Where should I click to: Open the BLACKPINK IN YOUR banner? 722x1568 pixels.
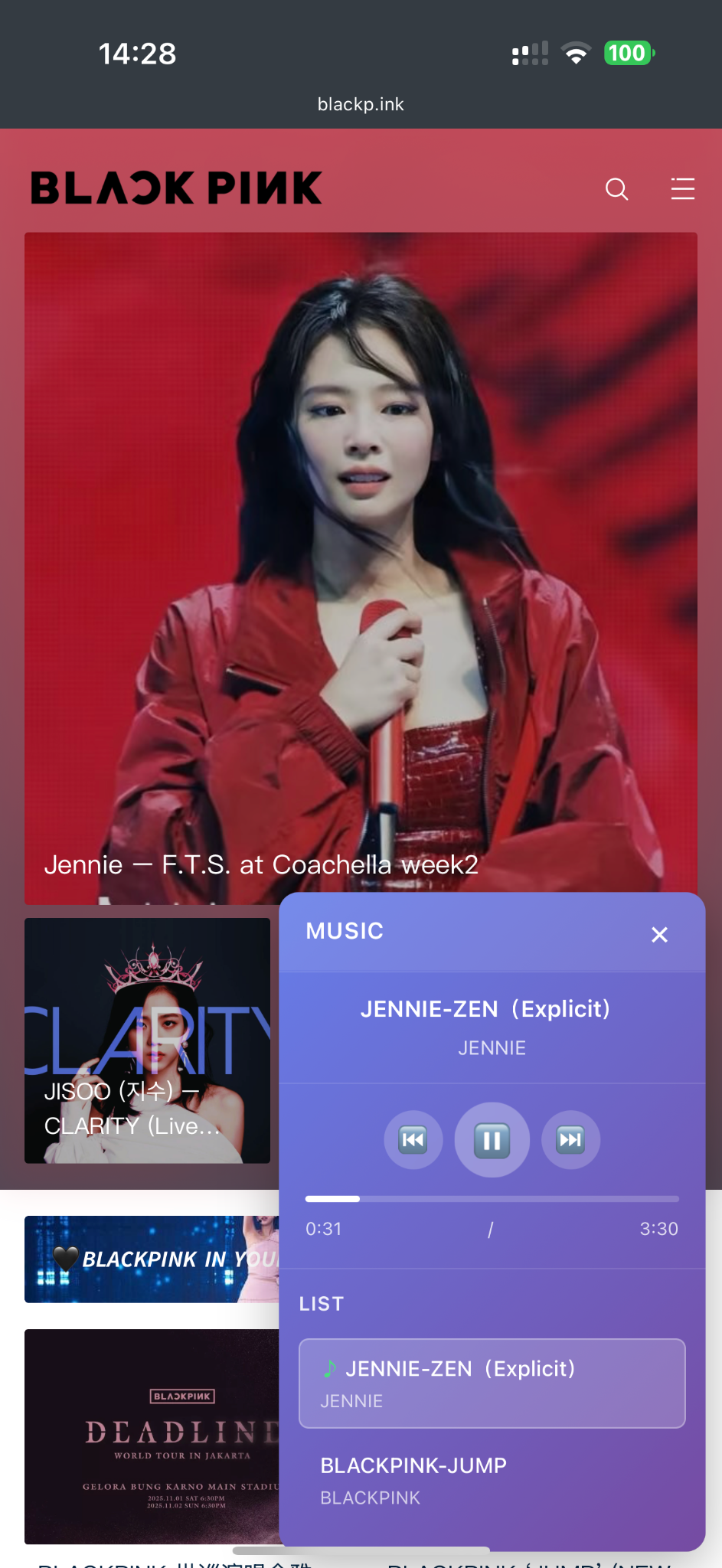[152, 1259]
